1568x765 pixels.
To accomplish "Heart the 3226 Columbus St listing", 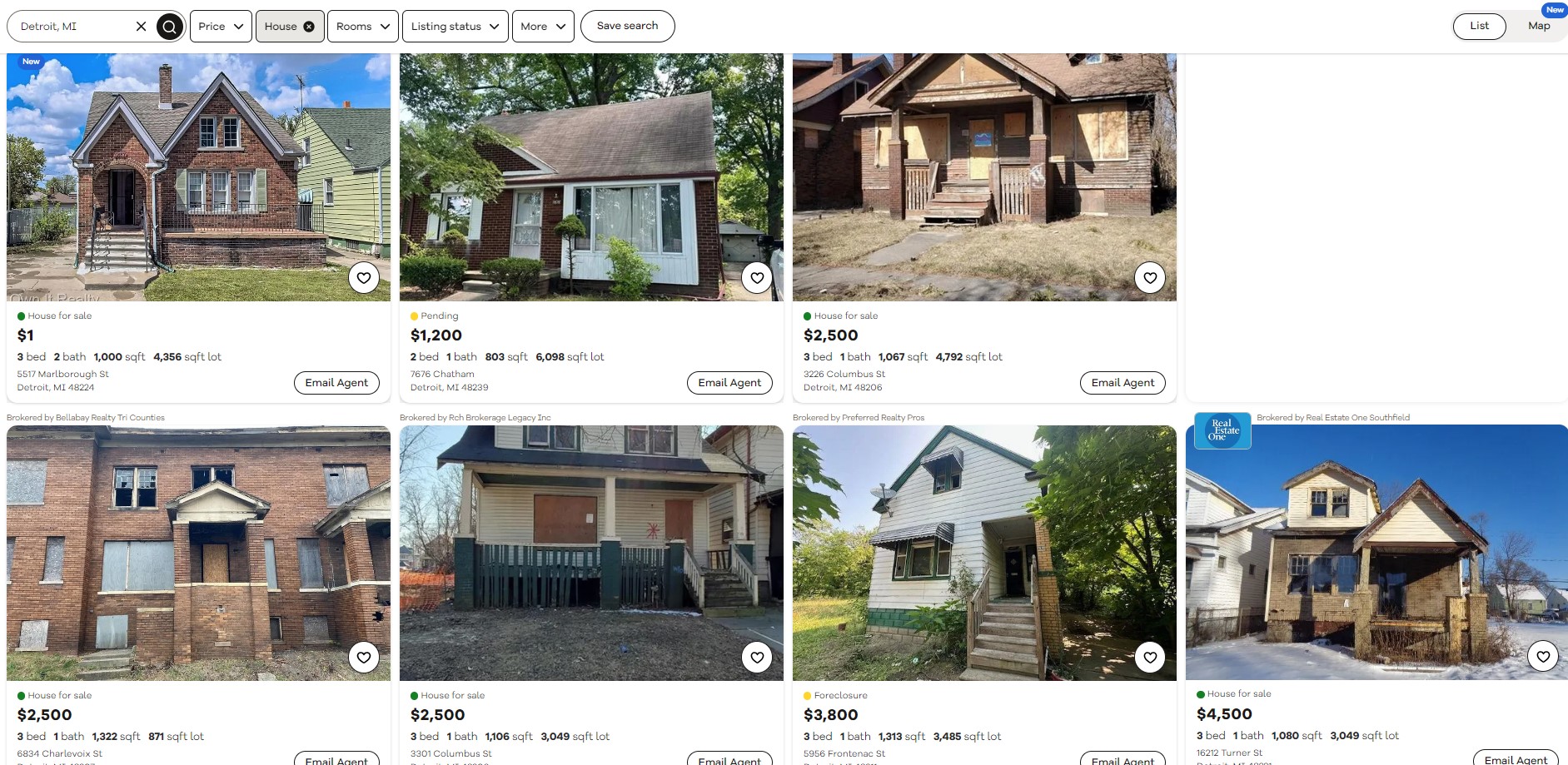I will coord(1150,278).
